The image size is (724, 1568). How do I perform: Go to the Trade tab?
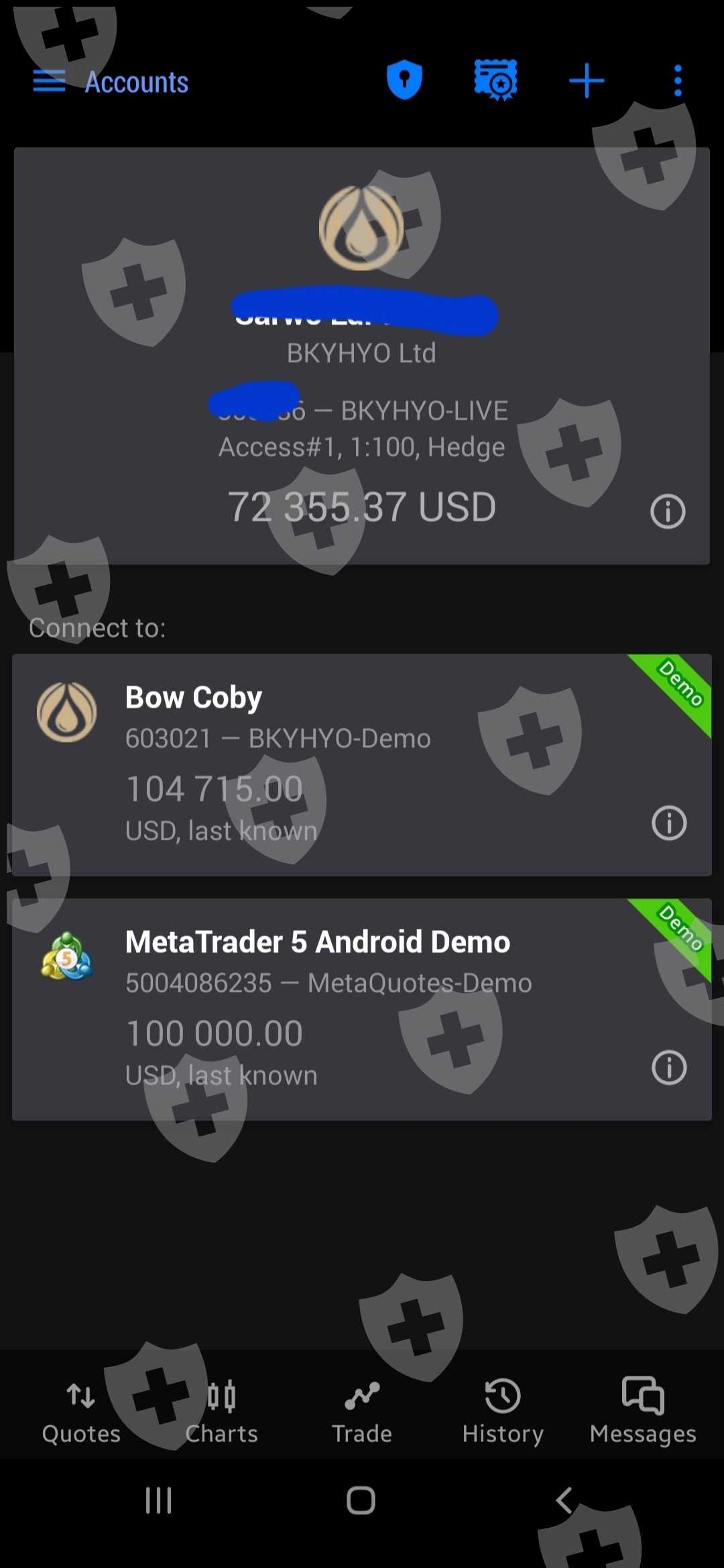coord(362,1412)
